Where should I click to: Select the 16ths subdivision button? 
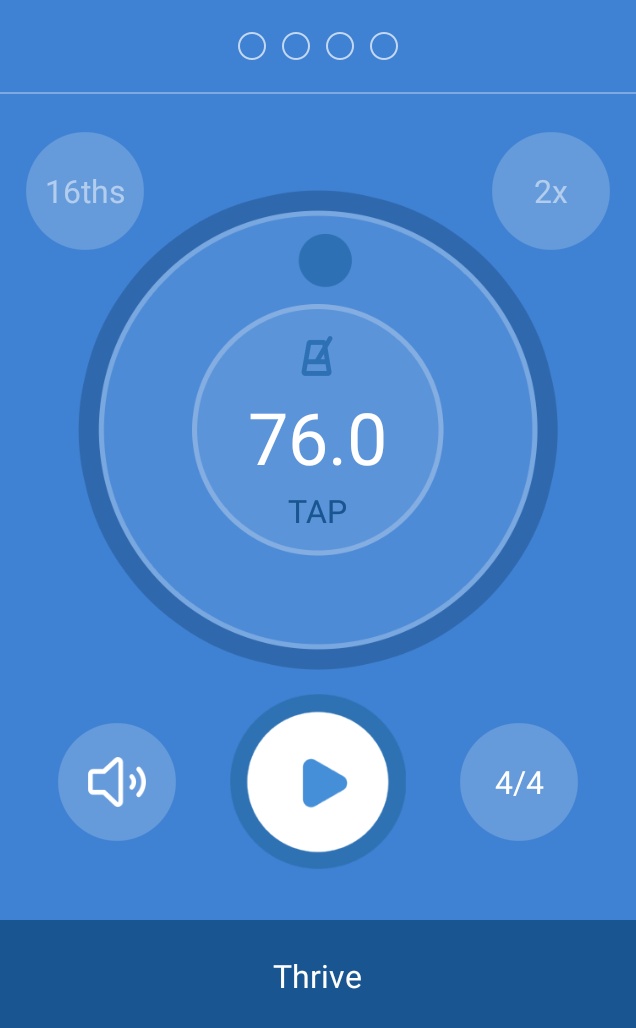(x=85, y=191)
